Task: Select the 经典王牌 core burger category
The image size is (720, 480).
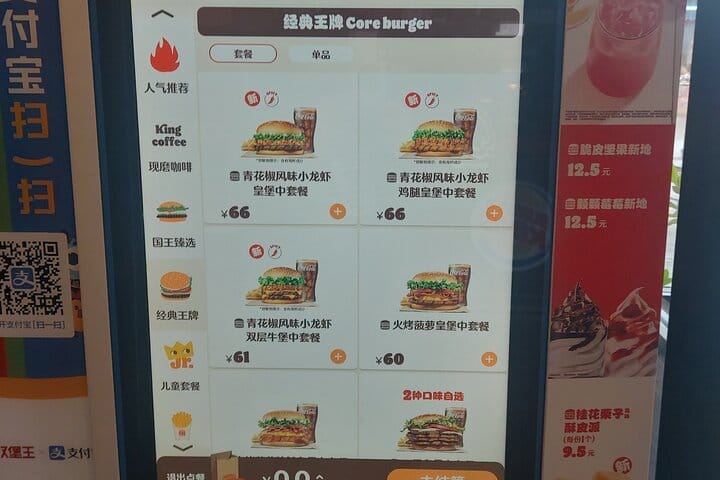Action: pos(176,294)
